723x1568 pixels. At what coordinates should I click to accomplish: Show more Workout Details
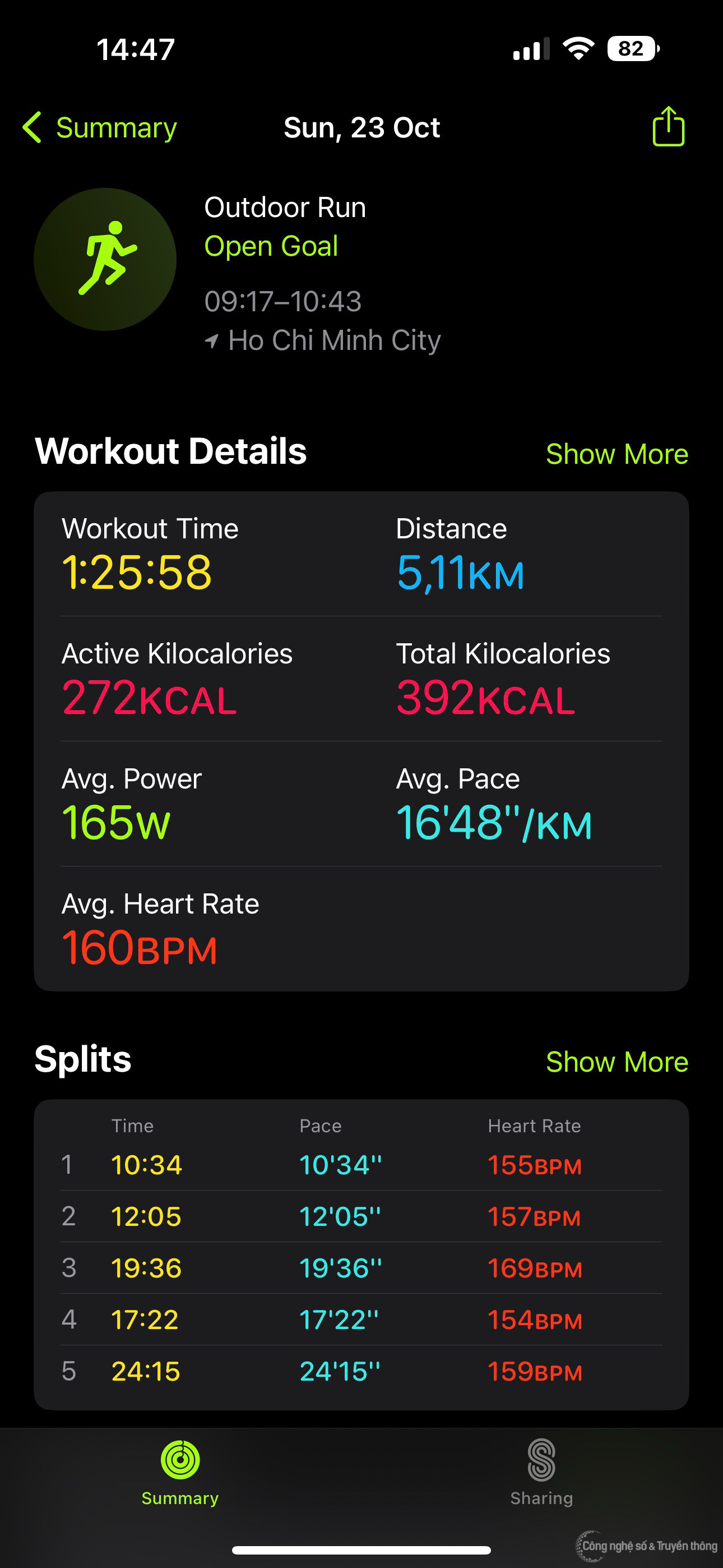[x=617, y=454]
